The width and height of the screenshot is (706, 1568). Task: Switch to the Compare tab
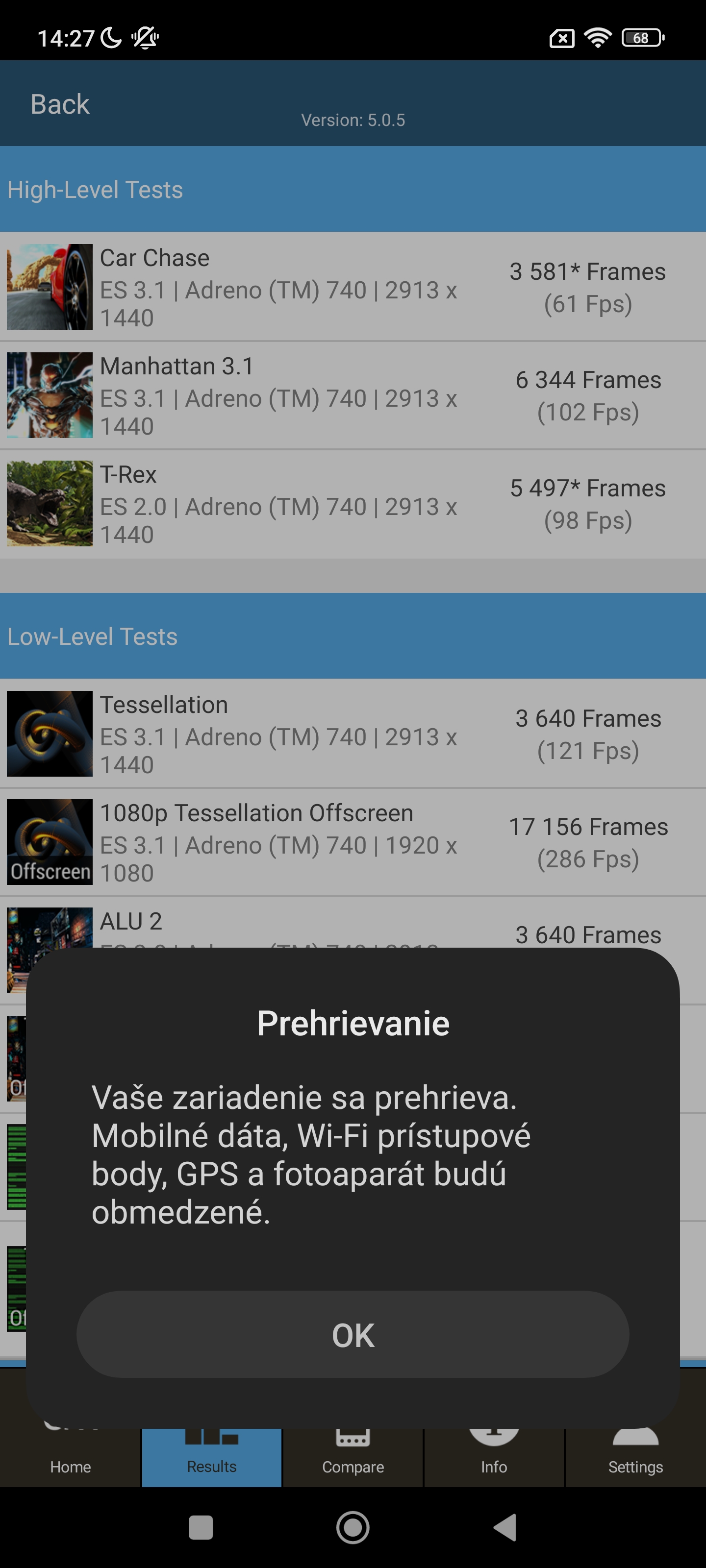click(x=353, y=1457)
